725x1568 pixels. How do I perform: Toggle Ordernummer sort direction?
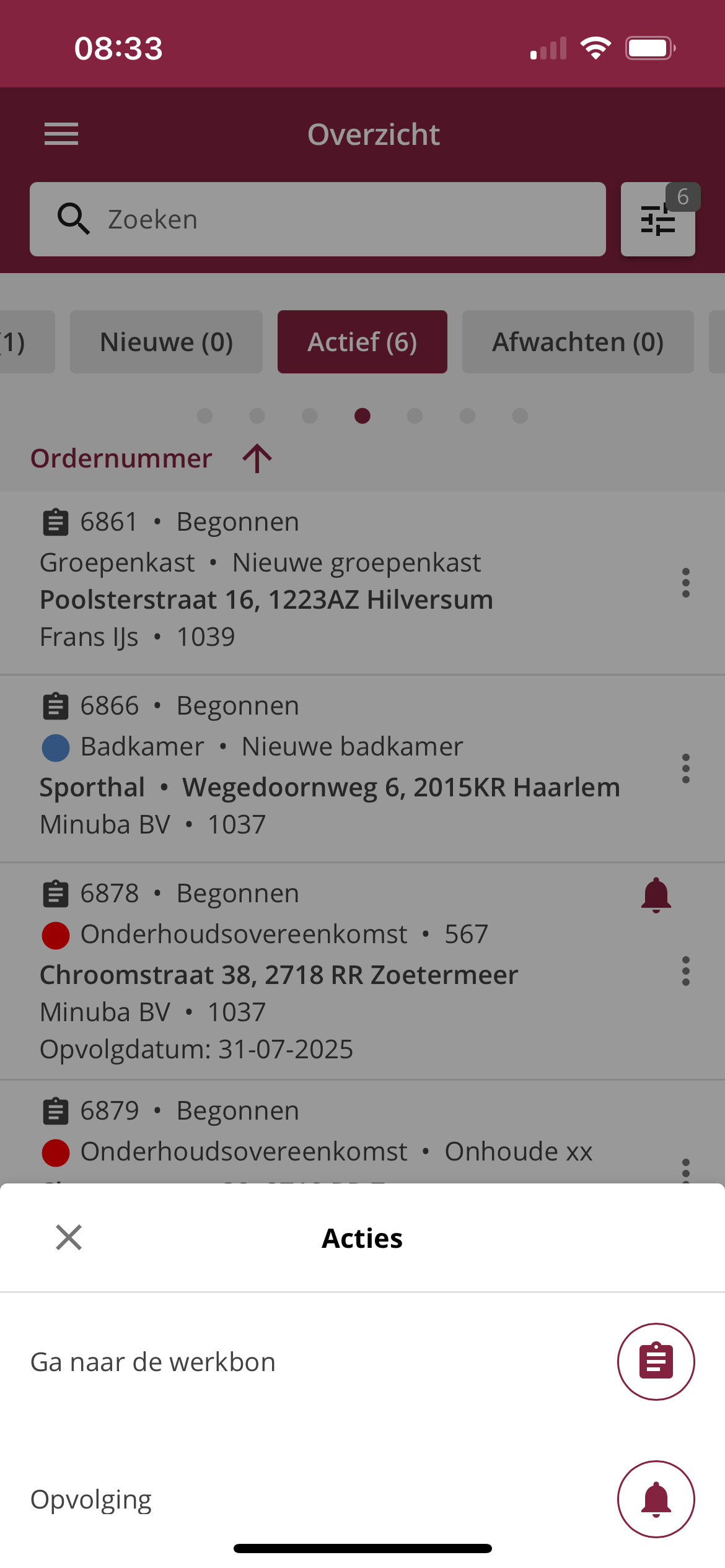[x=257, y=459]
